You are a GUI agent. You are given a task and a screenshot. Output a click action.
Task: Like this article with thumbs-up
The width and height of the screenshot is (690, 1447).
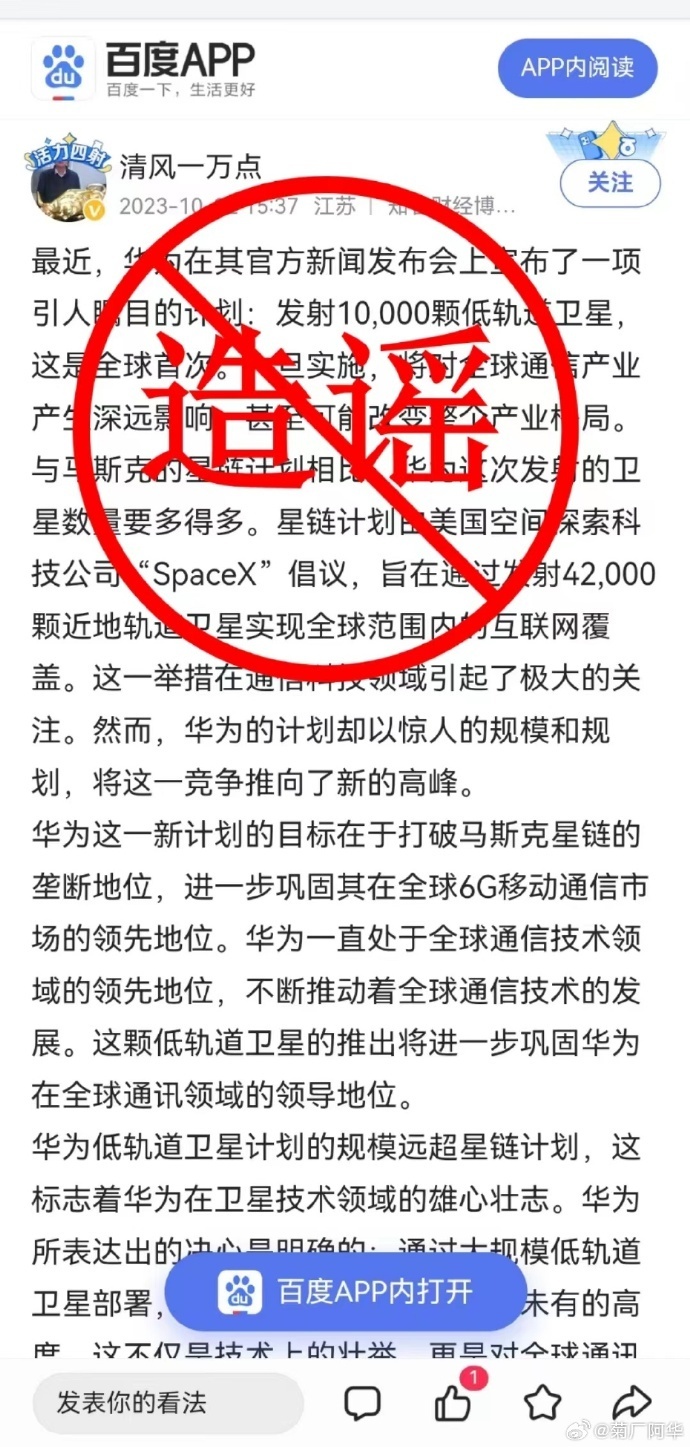[x=453, y=1403]
